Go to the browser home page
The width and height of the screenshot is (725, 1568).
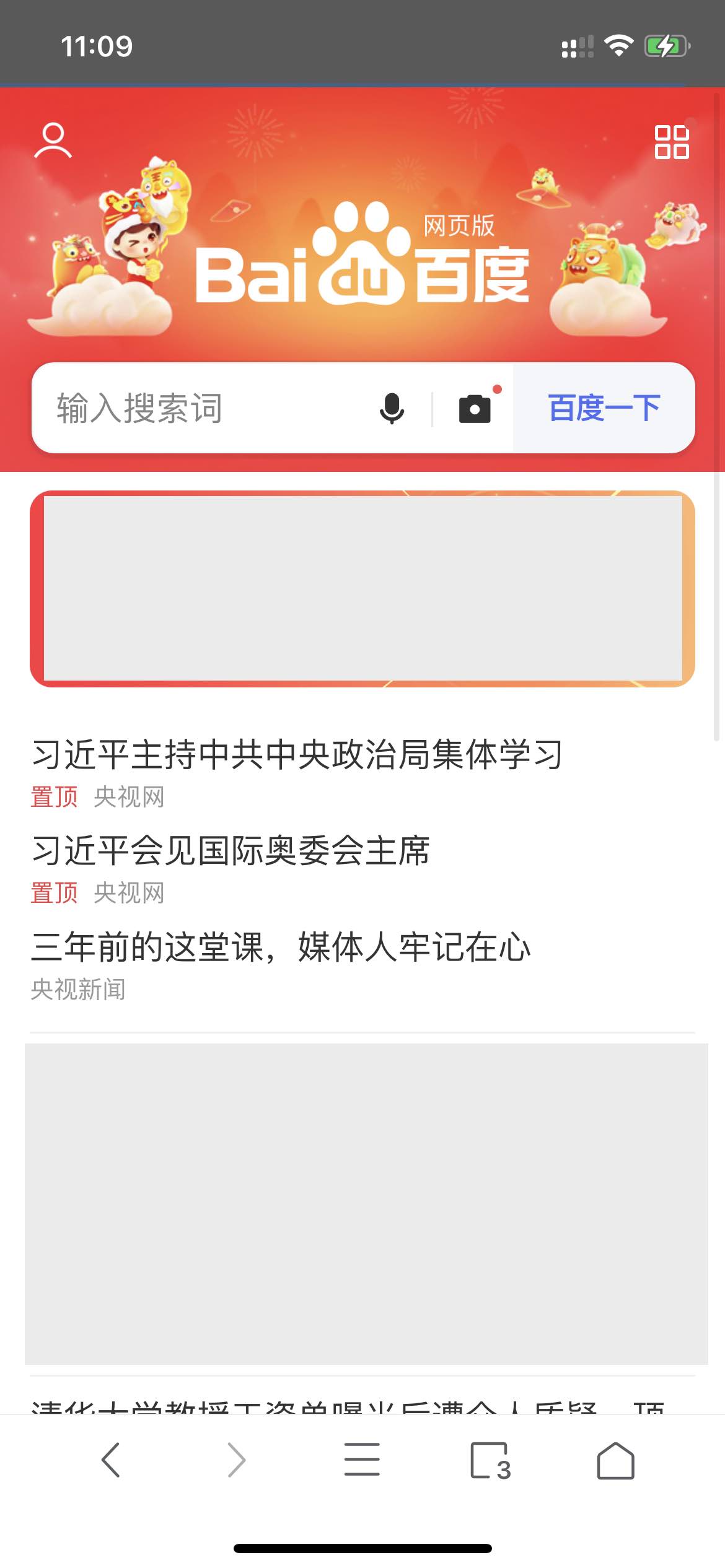(615, 1461)
